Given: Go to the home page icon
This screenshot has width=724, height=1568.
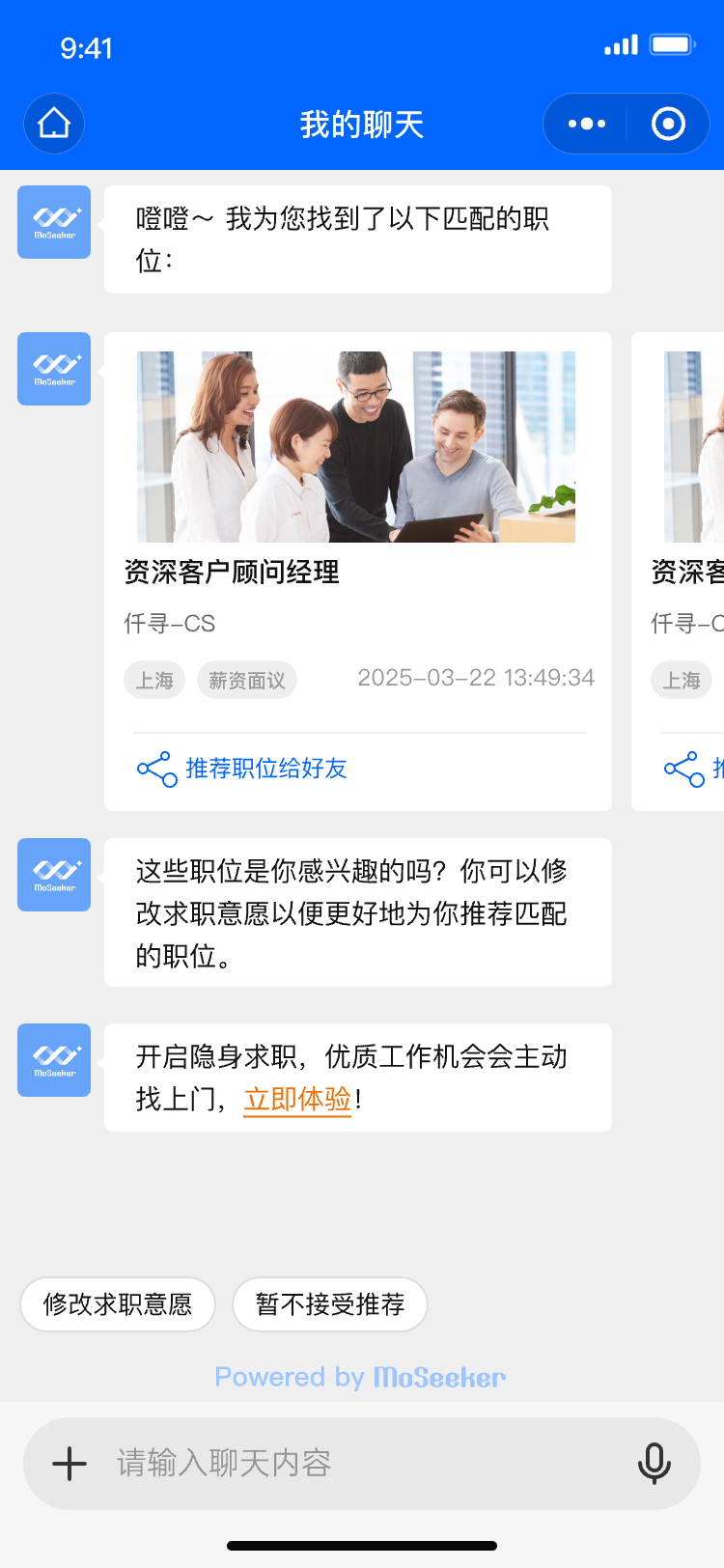Looking at the screenshot, I should click(54, 124).
